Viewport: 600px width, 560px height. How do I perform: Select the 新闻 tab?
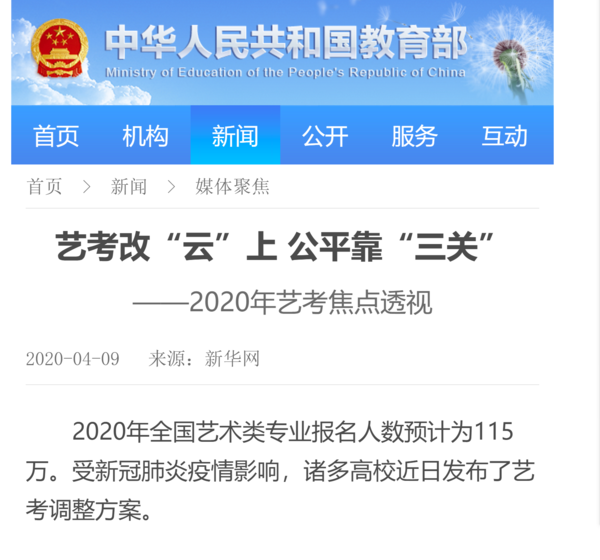235,136
